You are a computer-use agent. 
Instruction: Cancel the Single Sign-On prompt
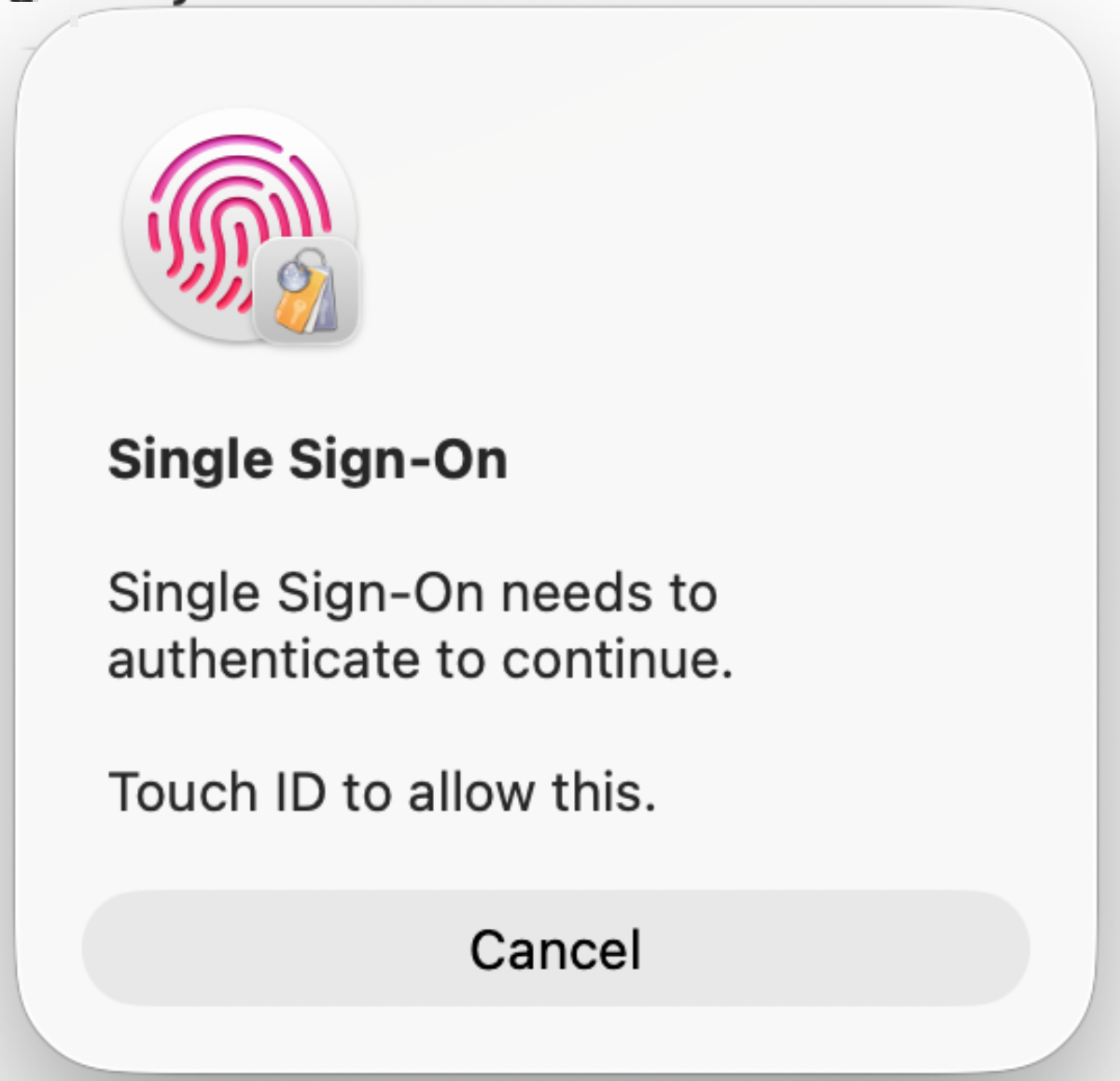(555, 948)
